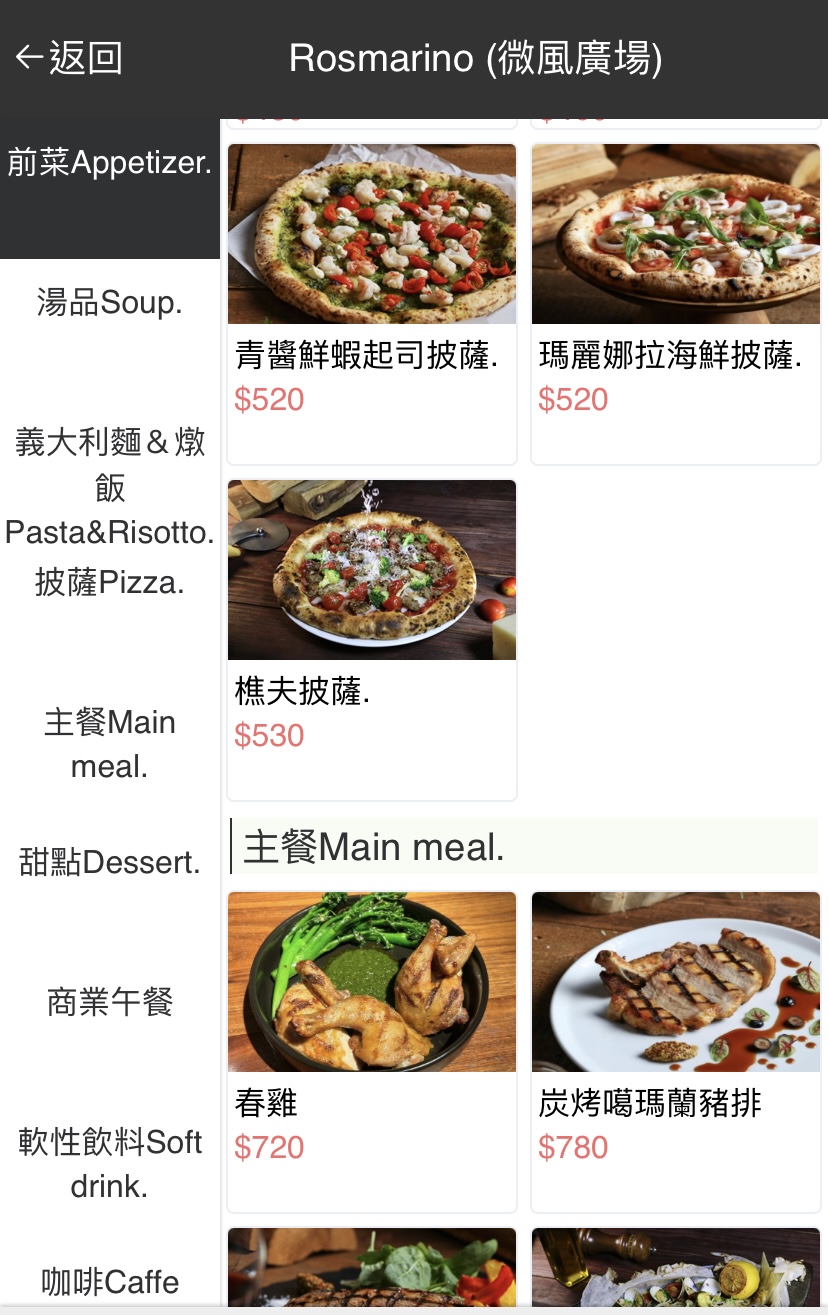Select the 炭烤噶瑪蘭豬排 dish
828x1315 pixels.
point(676,1051)
